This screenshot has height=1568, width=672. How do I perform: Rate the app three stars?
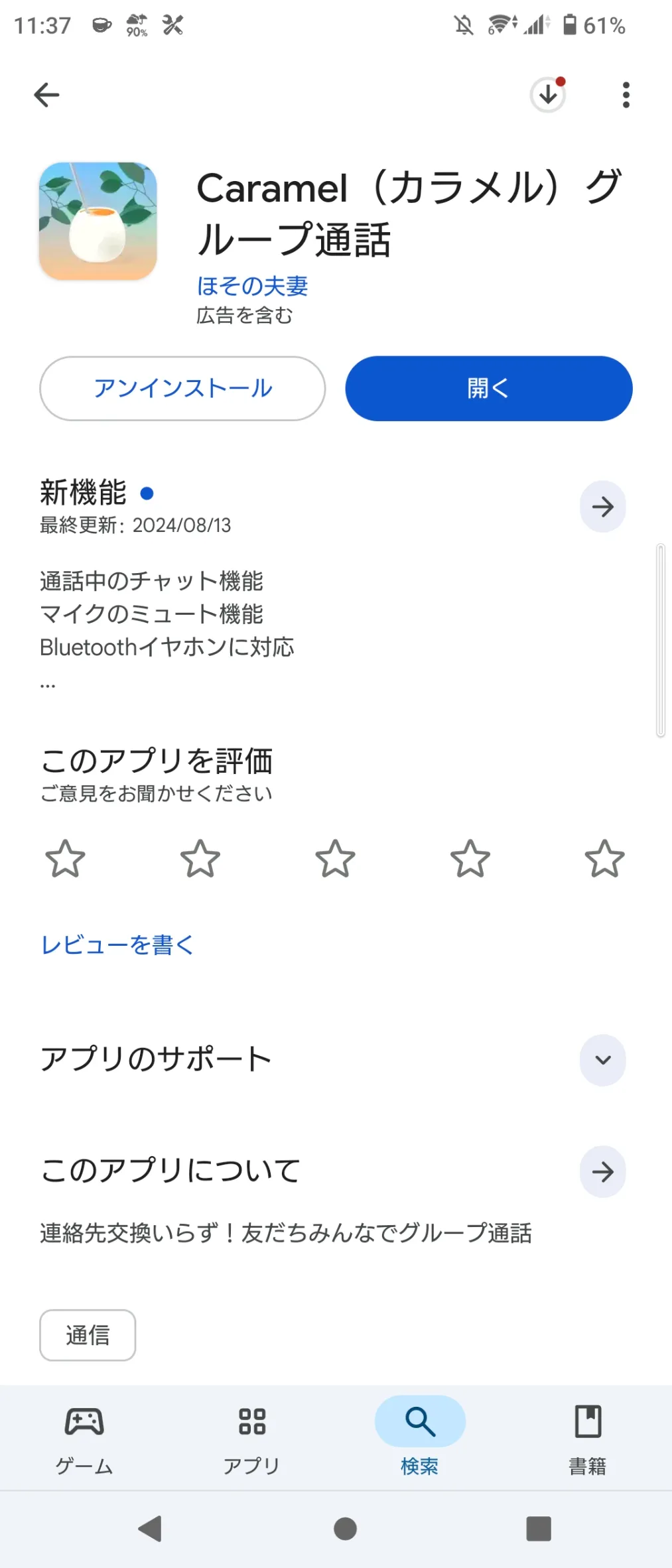click(x=335, y=858)
